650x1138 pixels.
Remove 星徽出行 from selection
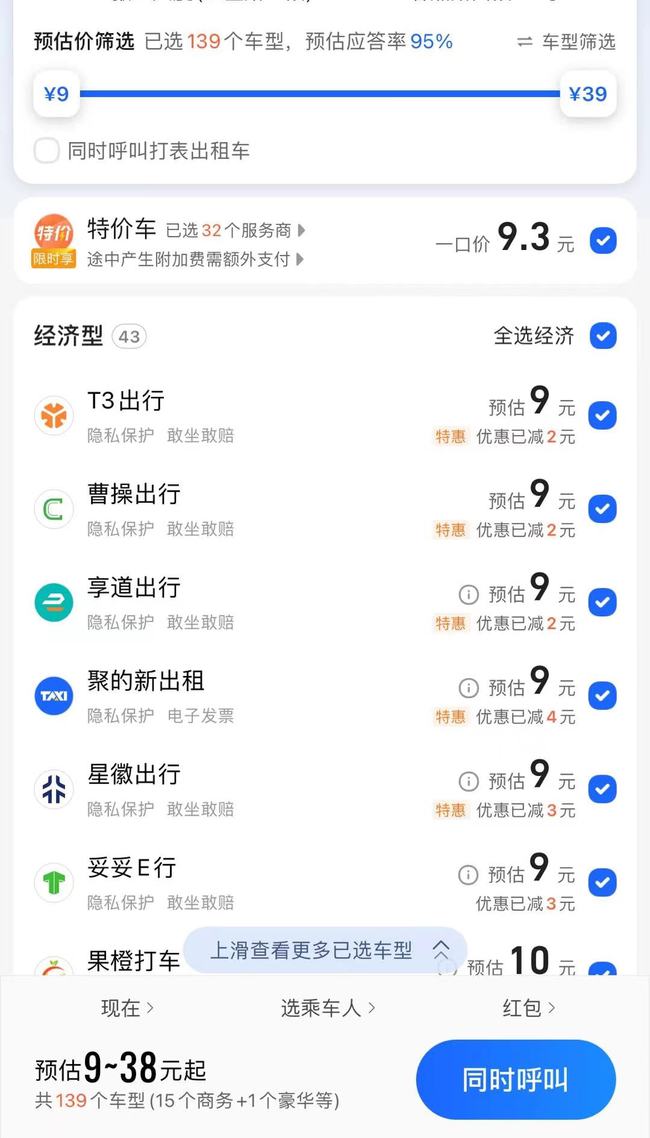tap(603, 789)
